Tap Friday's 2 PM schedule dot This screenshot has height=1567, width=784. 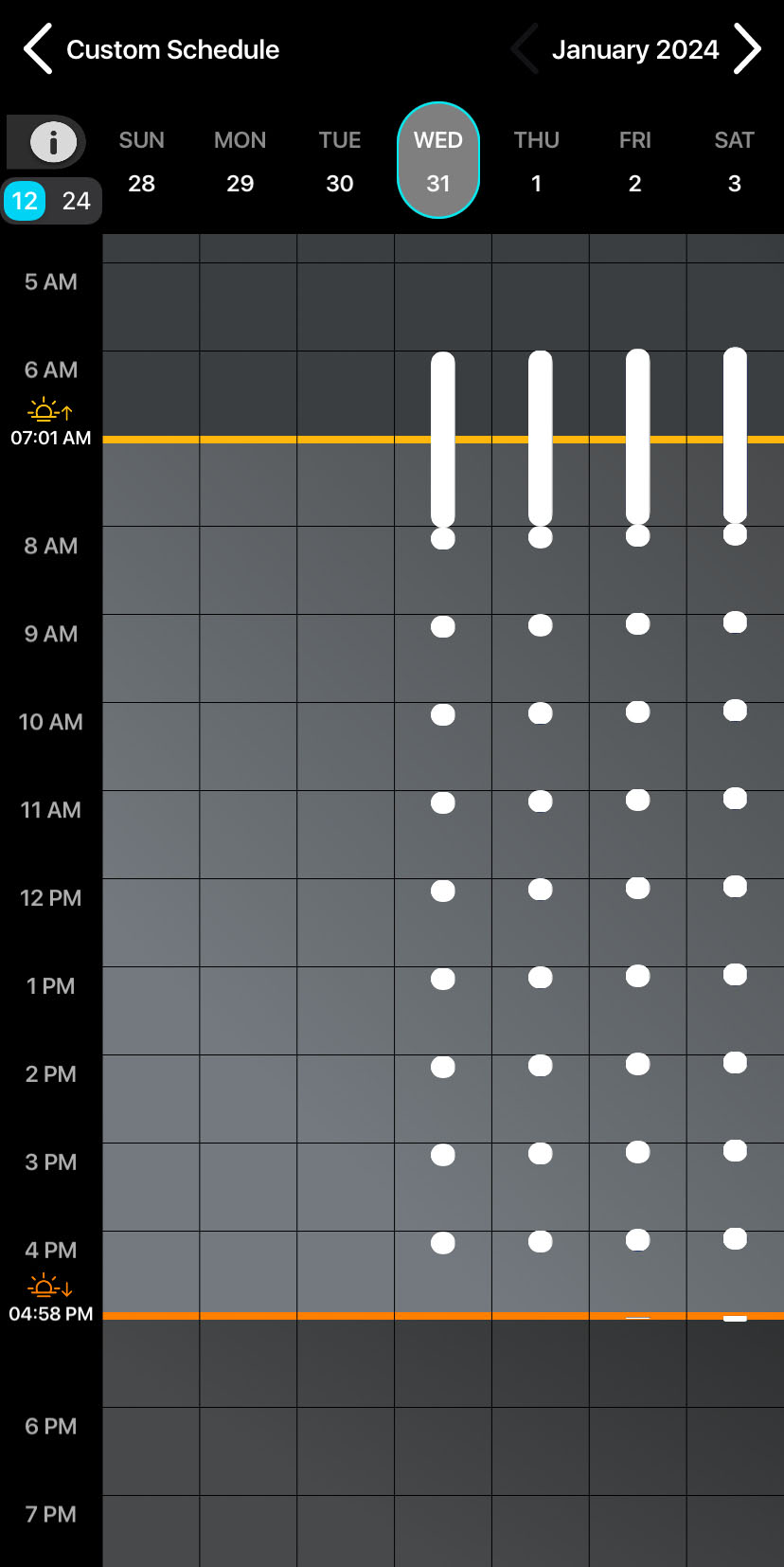tap(638, 1064)
